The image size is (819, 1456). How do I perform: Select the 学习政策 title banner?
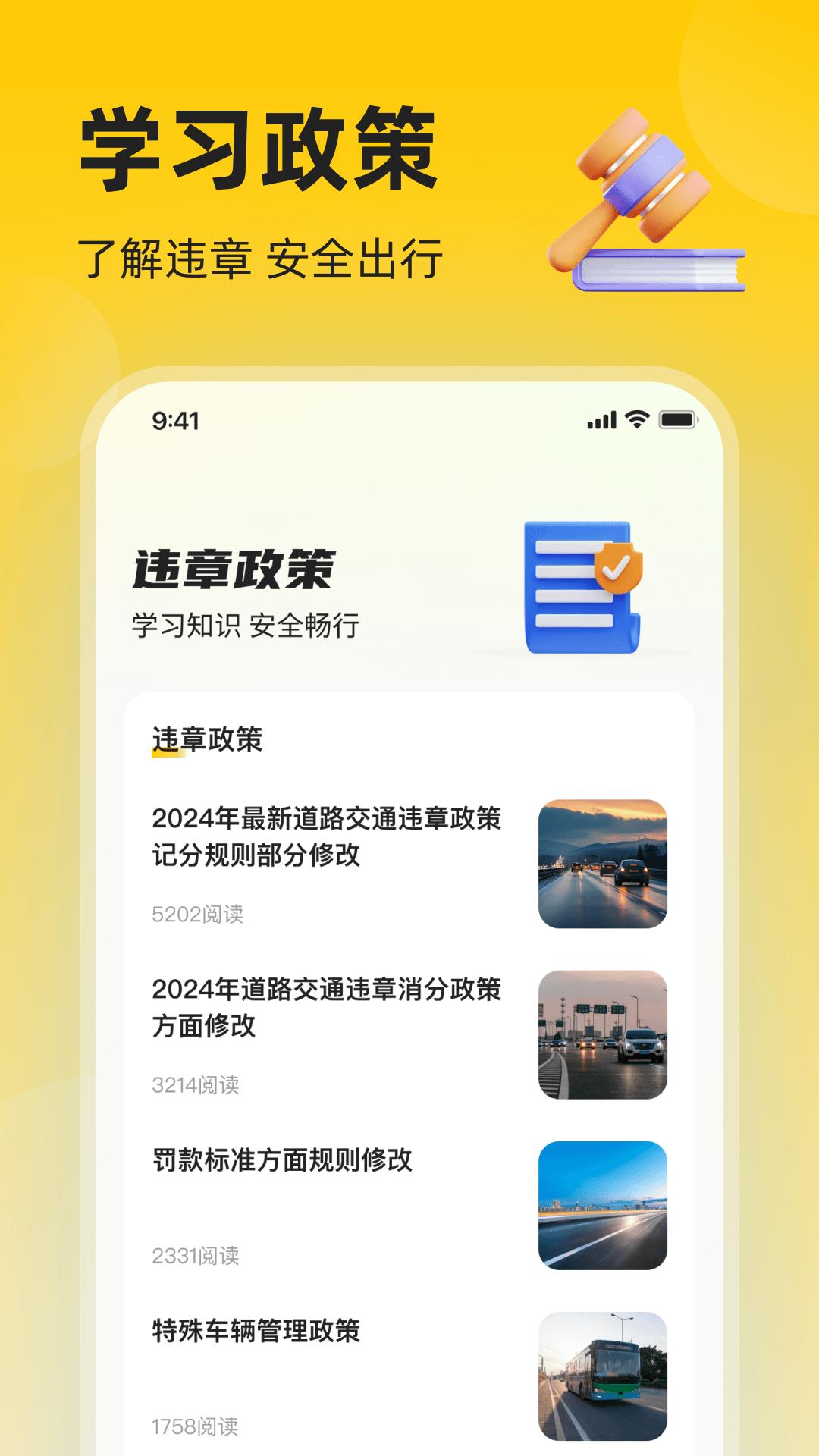(x=258, y=148)
